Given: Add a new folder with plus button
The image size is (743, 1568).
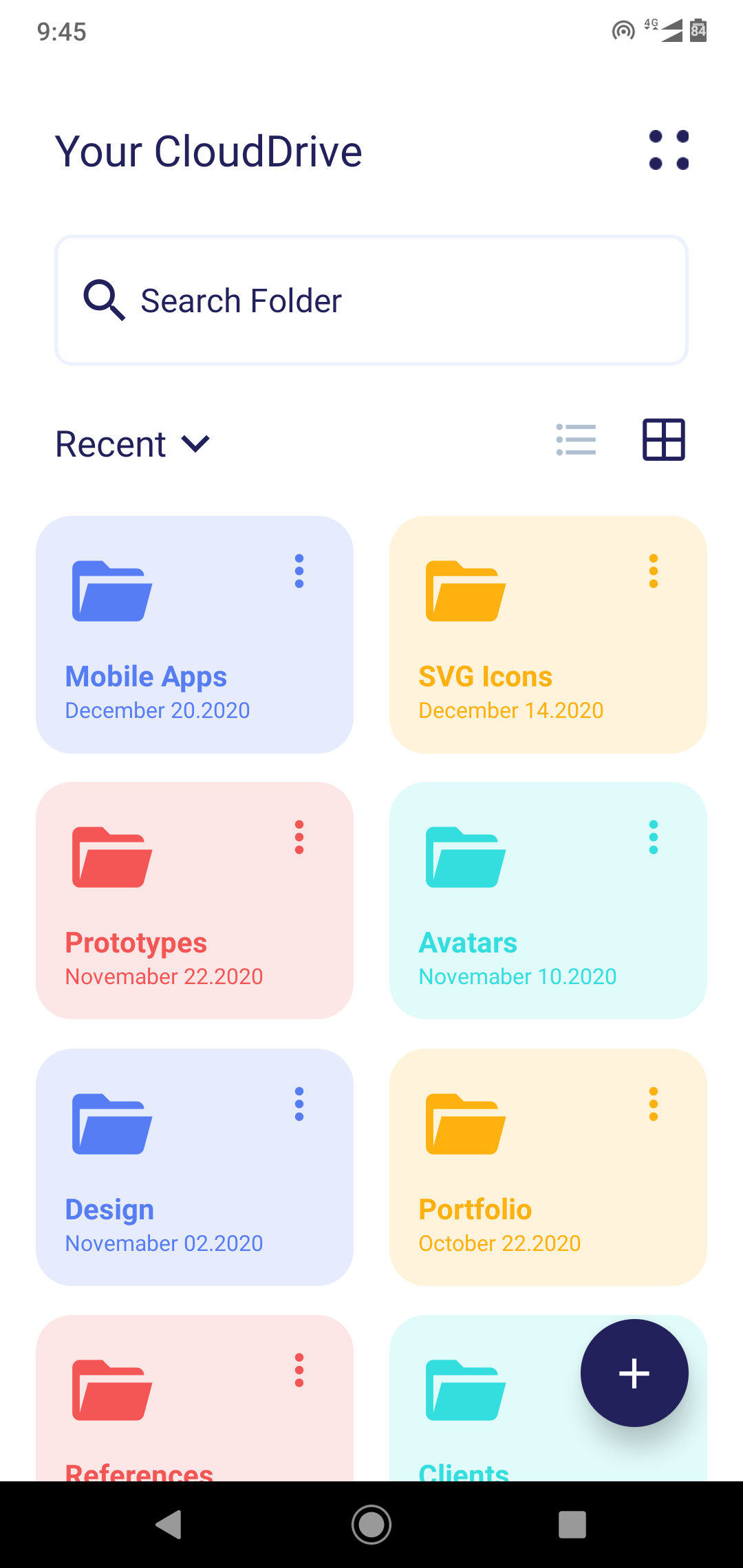Looking at the screenshot, I should (634, 1373).
